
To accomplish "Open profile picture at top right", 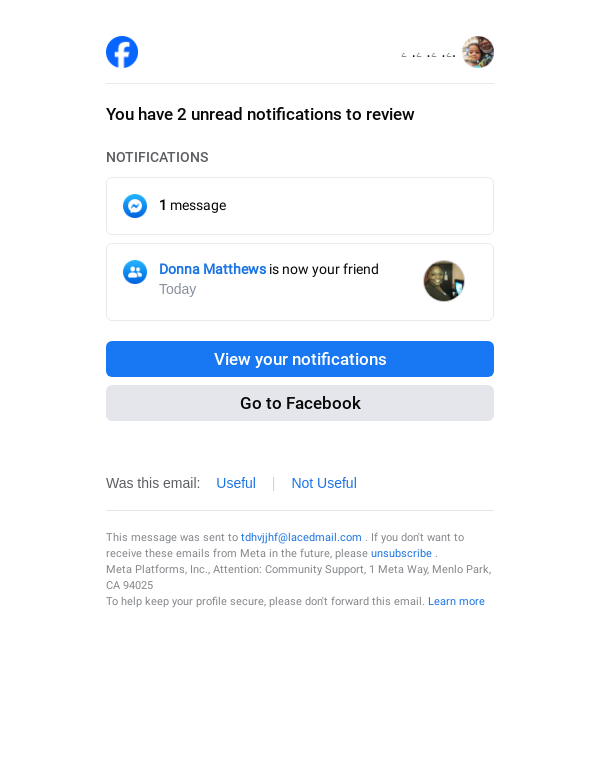I will (x=478, y=52).
